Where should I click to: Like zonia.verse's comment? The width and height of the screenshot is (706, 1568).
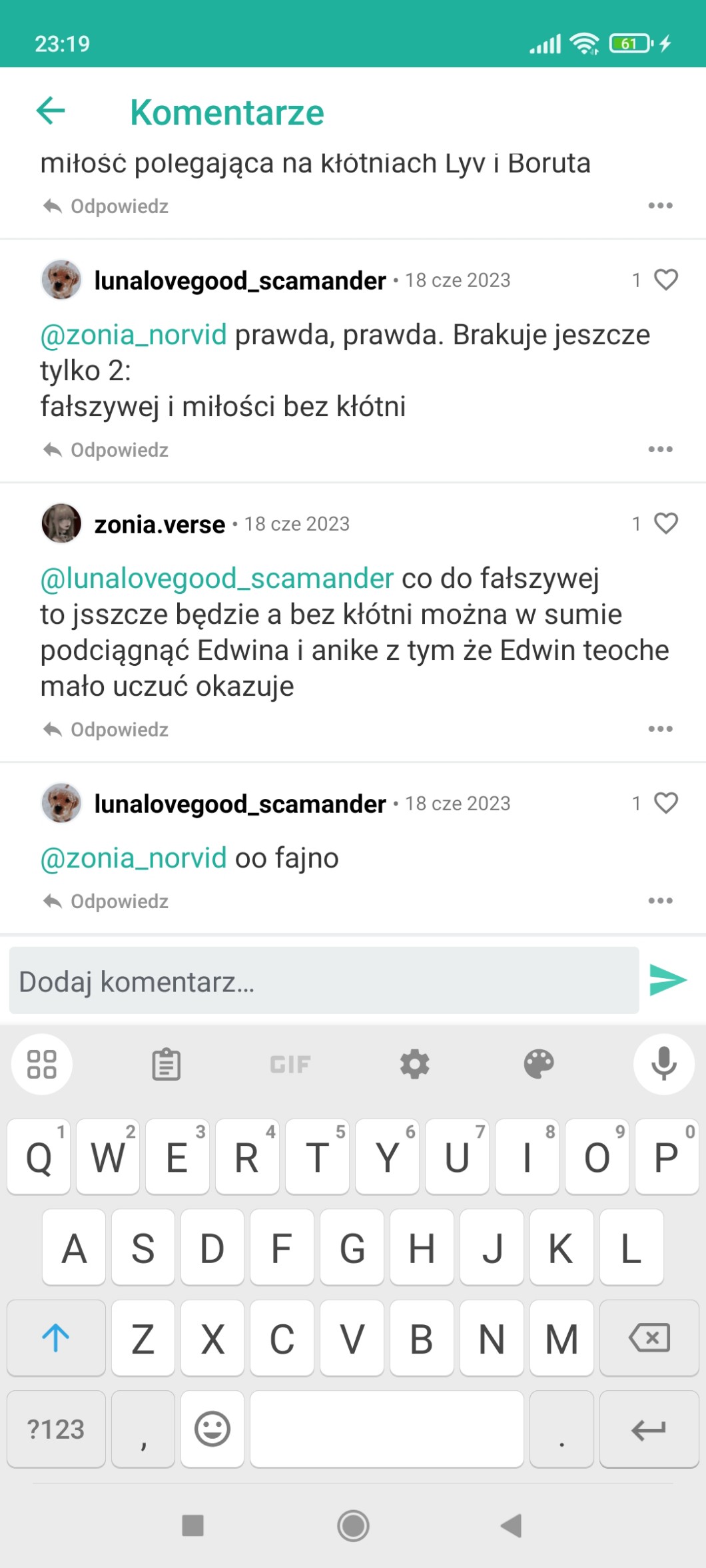[x=665, y=523]
